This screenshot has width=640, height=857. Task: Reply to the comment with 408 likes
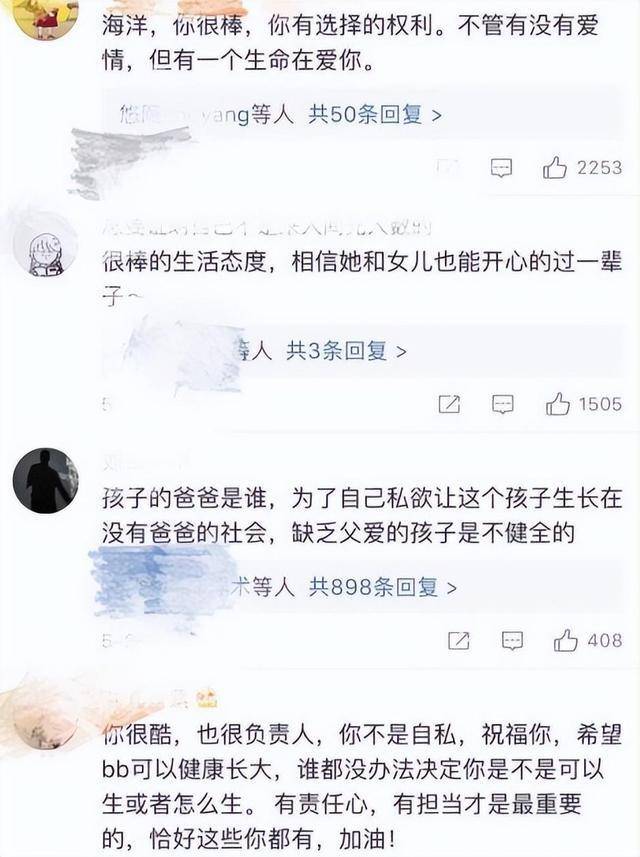click(x=511, y=640)
